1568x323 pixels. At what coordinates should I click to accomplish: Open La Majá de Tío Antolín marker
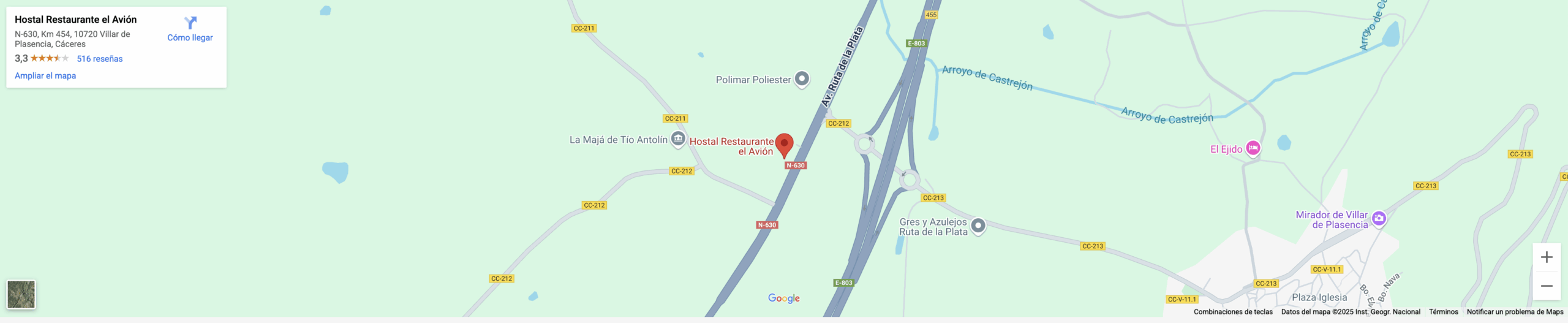point(678,139)
